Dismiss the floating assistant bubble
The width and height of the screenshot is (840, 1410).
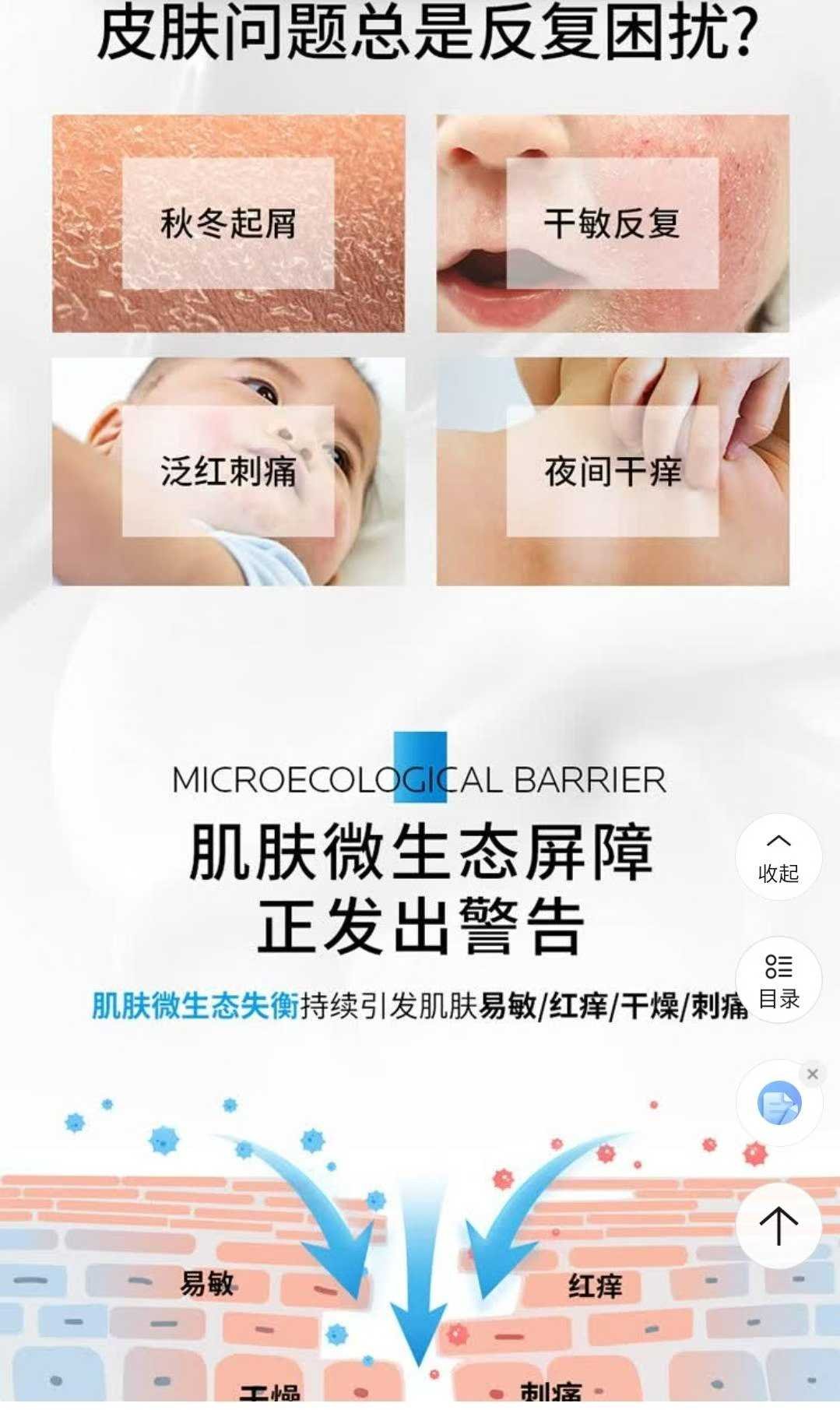click(813, 1074)
